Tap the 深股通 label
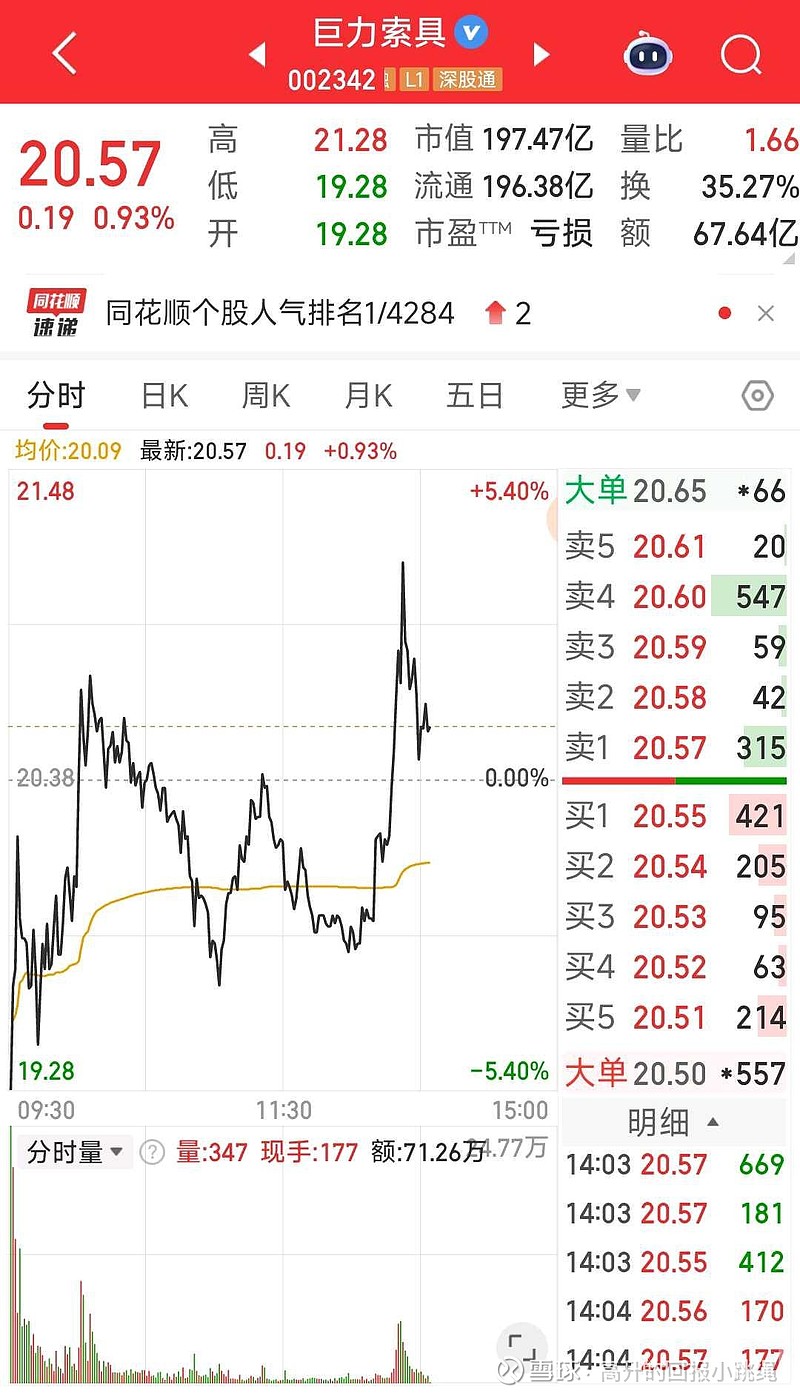Screen dimensions: 800x1396 471,80
